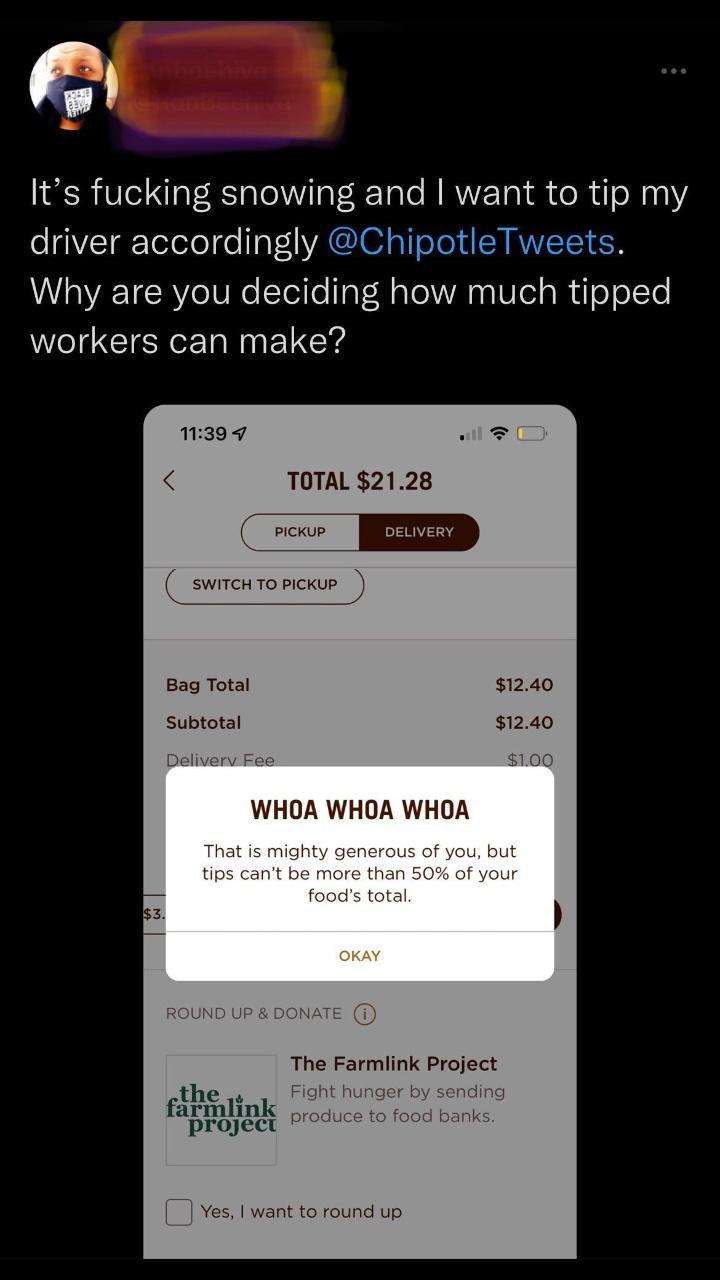Open the tweet author's profile picture

(73, 87)
